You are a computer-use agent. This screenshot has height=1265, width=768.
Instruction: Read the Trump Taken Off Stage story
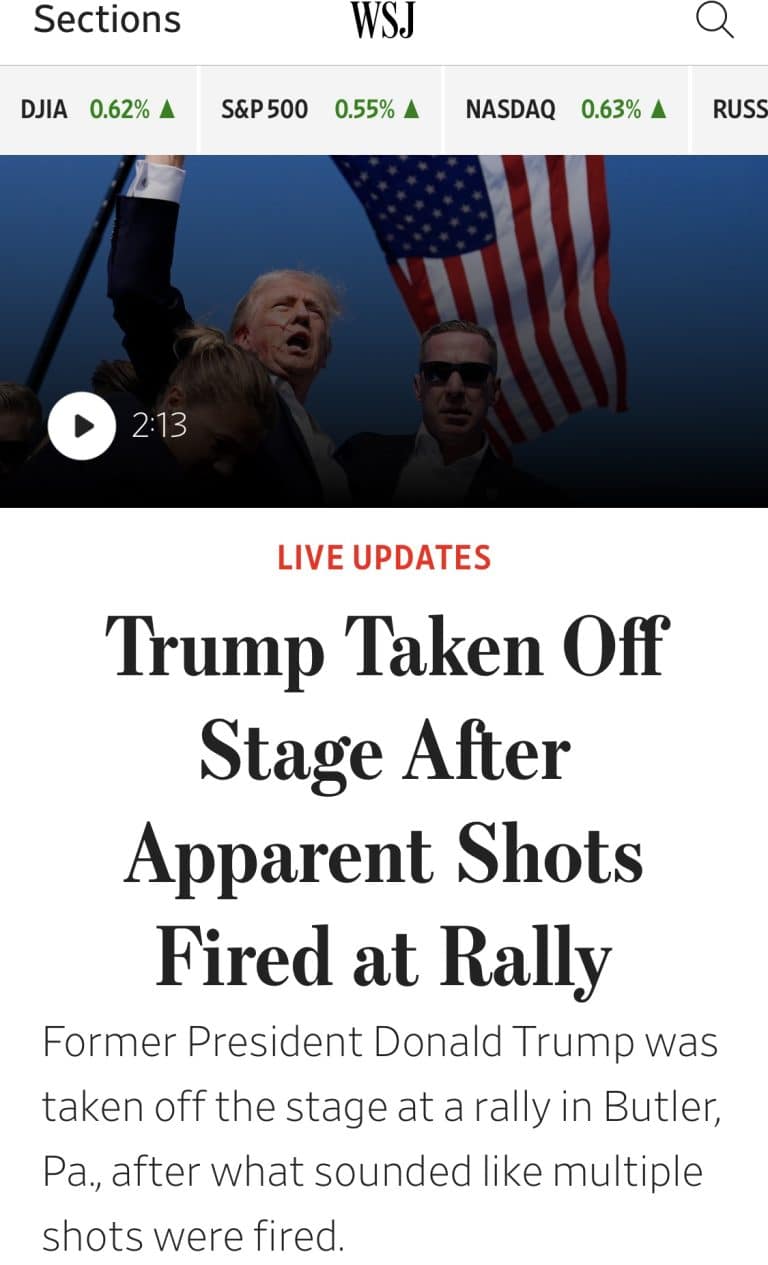[x=384, y=800]
